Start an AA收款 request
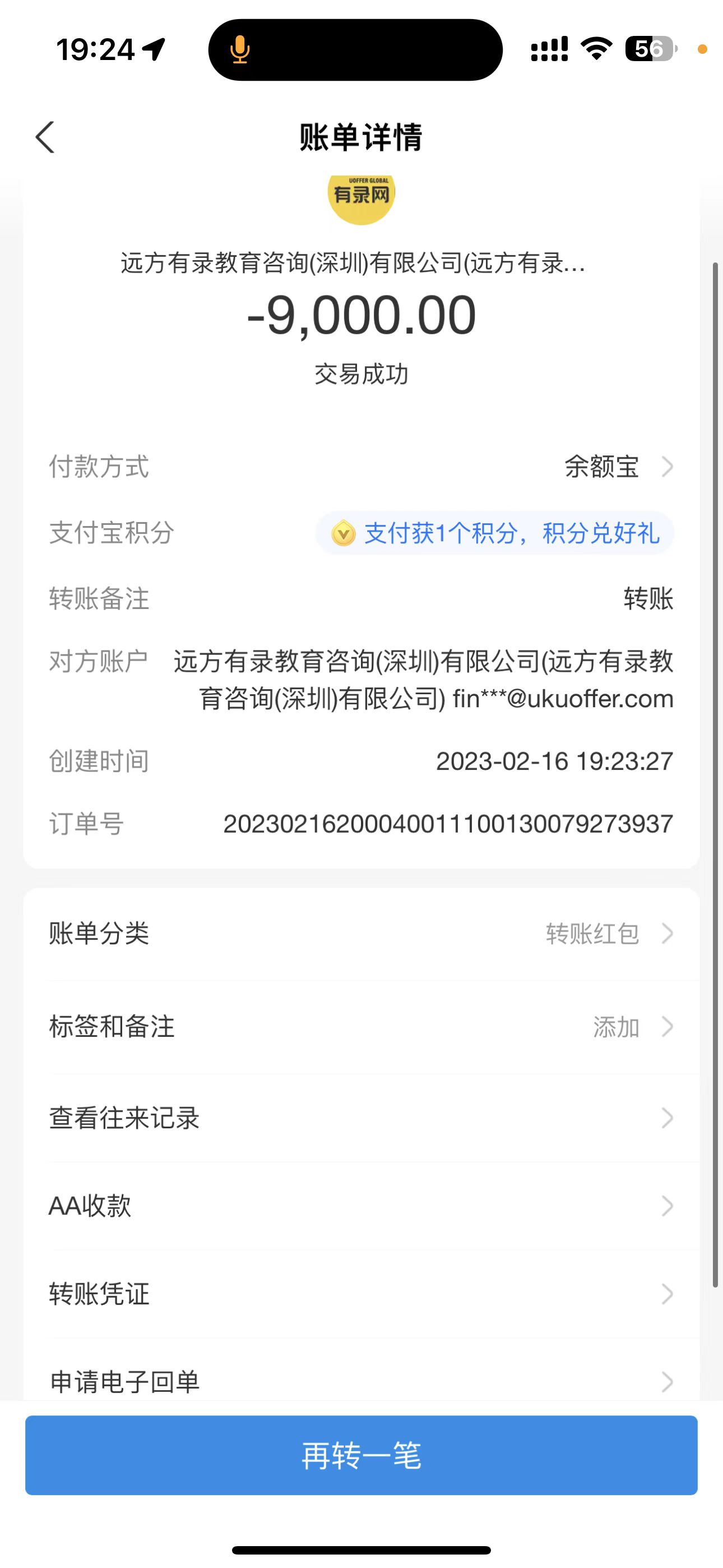723x1568 pixels. tap(361, 1206)
